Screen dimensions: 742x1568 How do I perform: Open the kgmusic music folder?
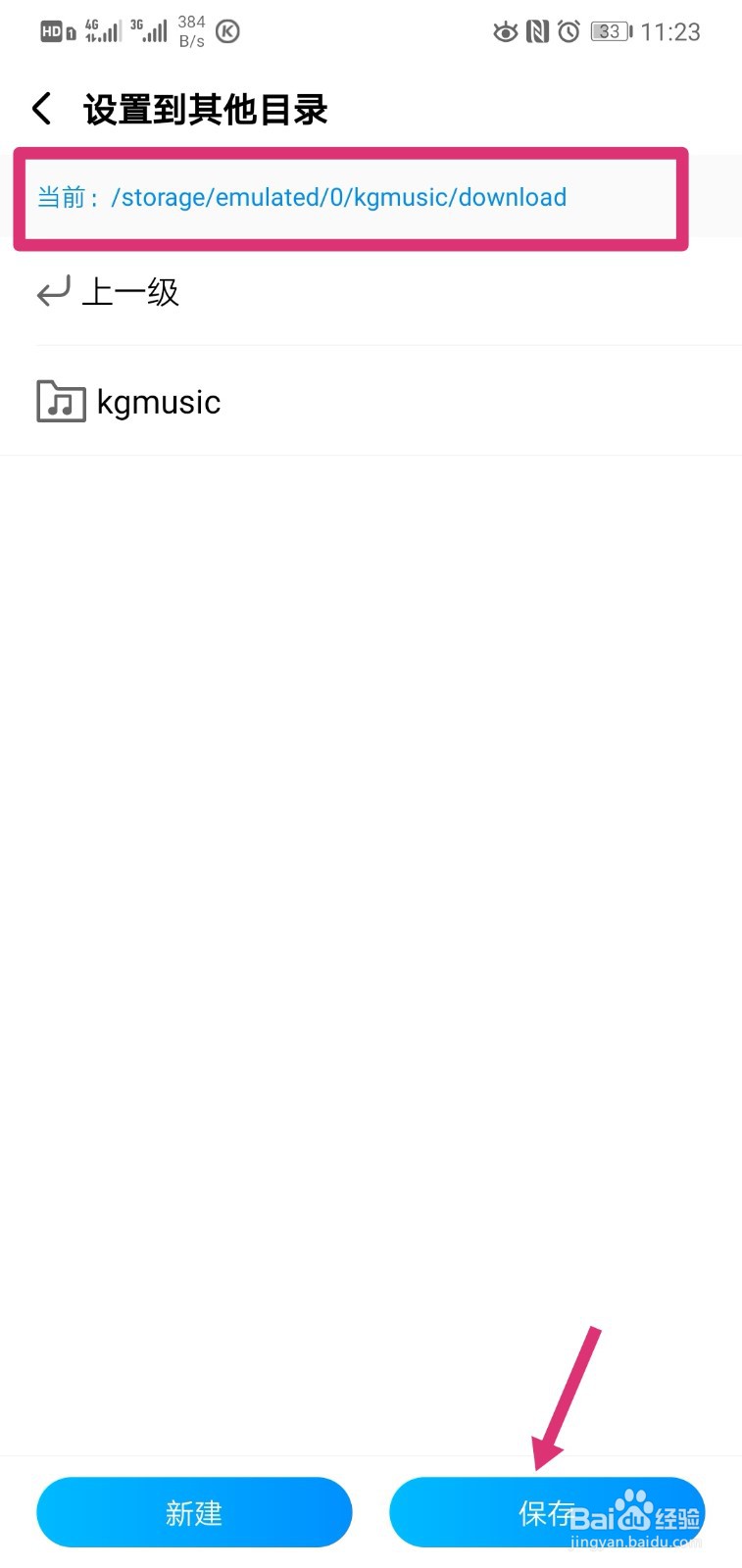click(158, 401)
